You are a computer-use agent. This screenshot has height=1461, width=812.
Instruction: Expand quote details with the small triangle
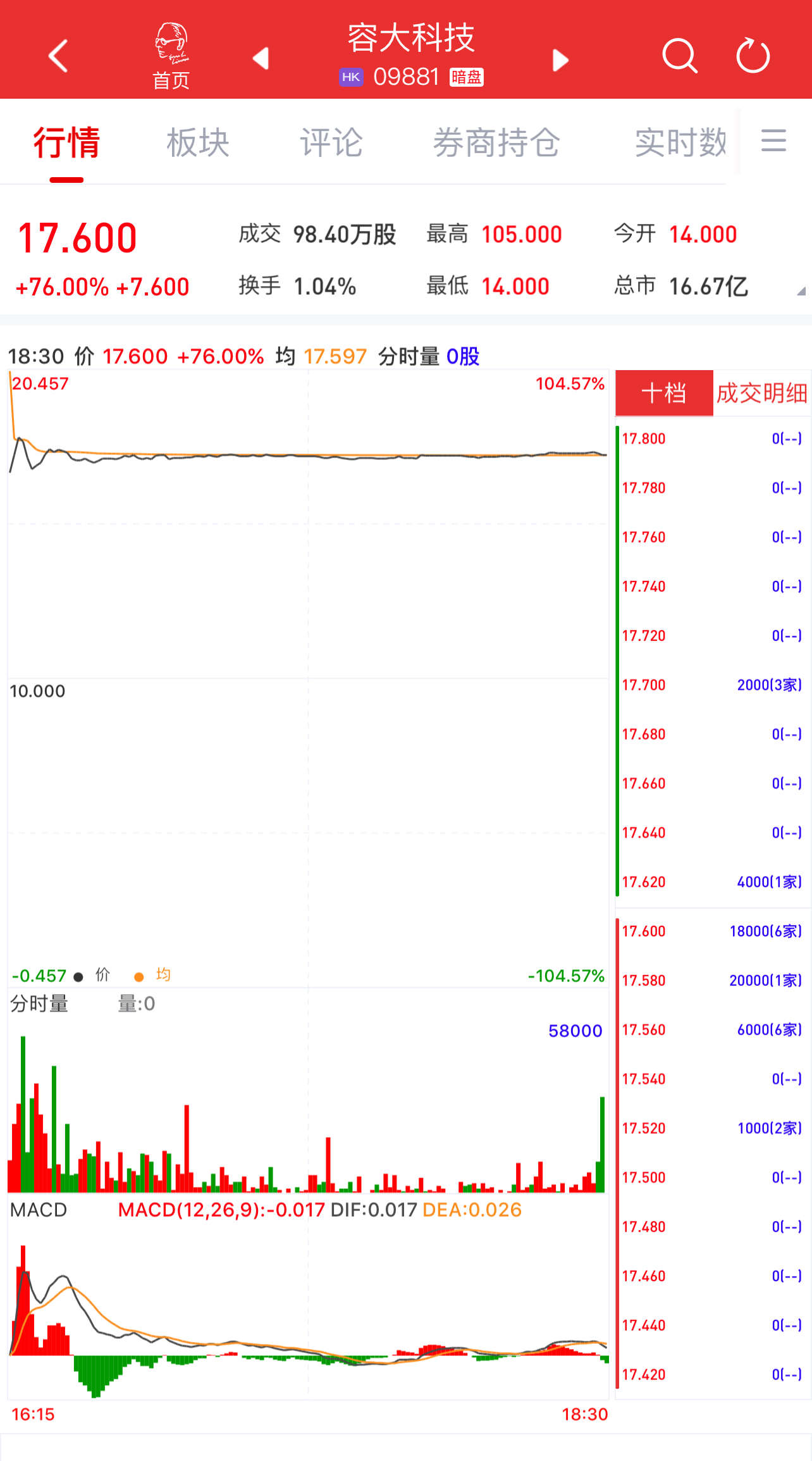point(801,291)
